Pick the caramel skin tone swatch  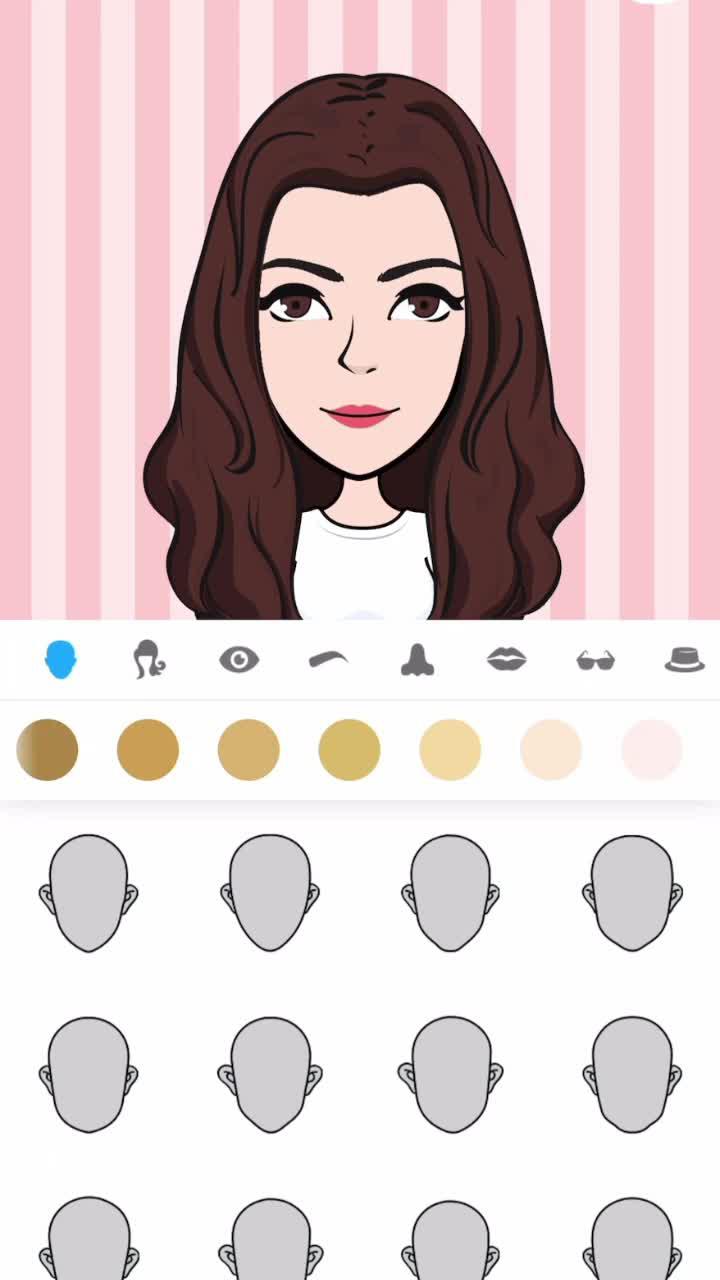coord(148,750)
